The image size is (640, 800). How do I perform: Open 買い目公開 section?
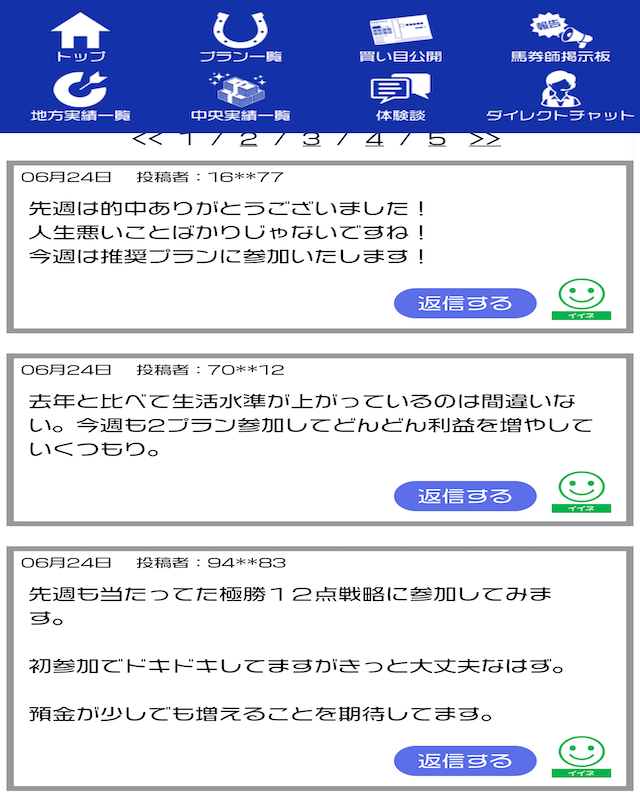pos(400,37)
